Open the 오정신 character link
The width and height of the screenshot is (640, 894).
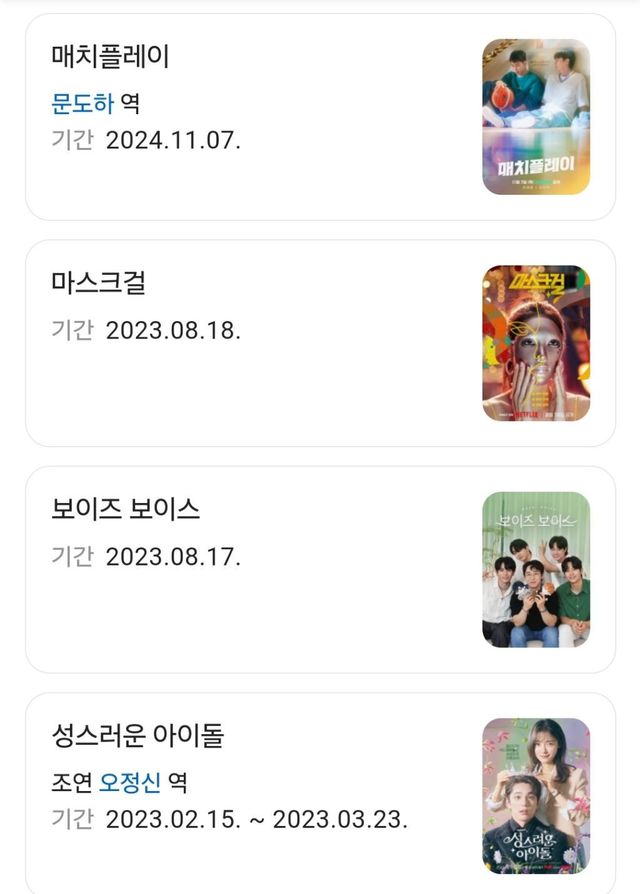click(129, 780)
